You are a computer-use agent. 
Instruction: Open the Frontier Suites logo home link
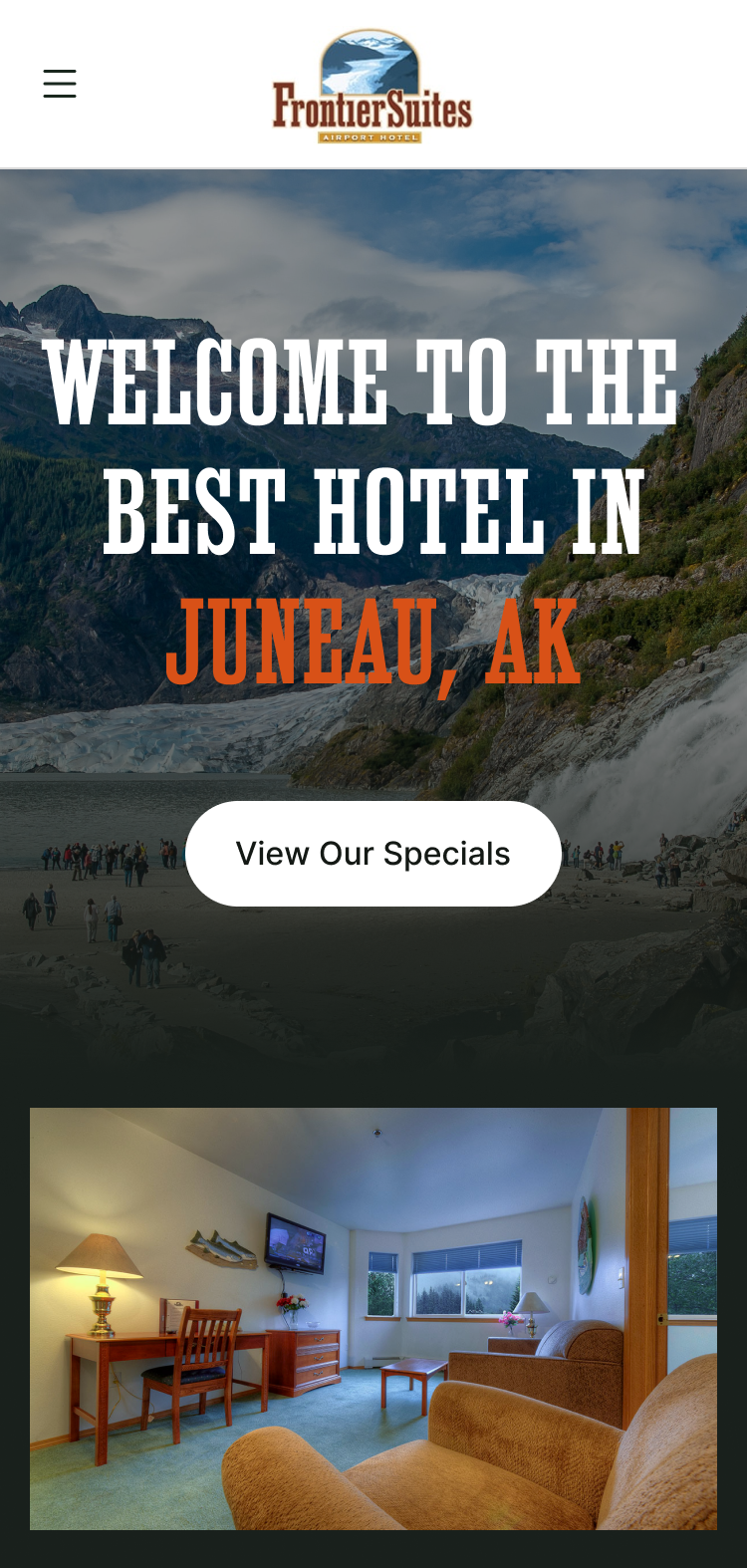click(373, 87)
